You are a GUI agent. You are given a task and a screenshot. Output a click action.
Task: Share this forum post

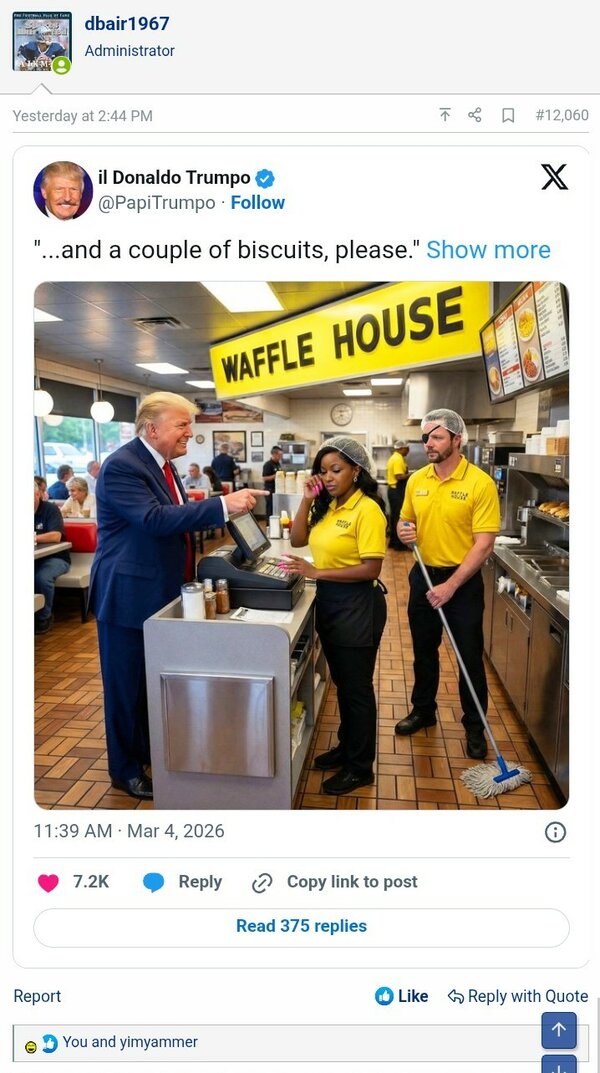(475, 115)
